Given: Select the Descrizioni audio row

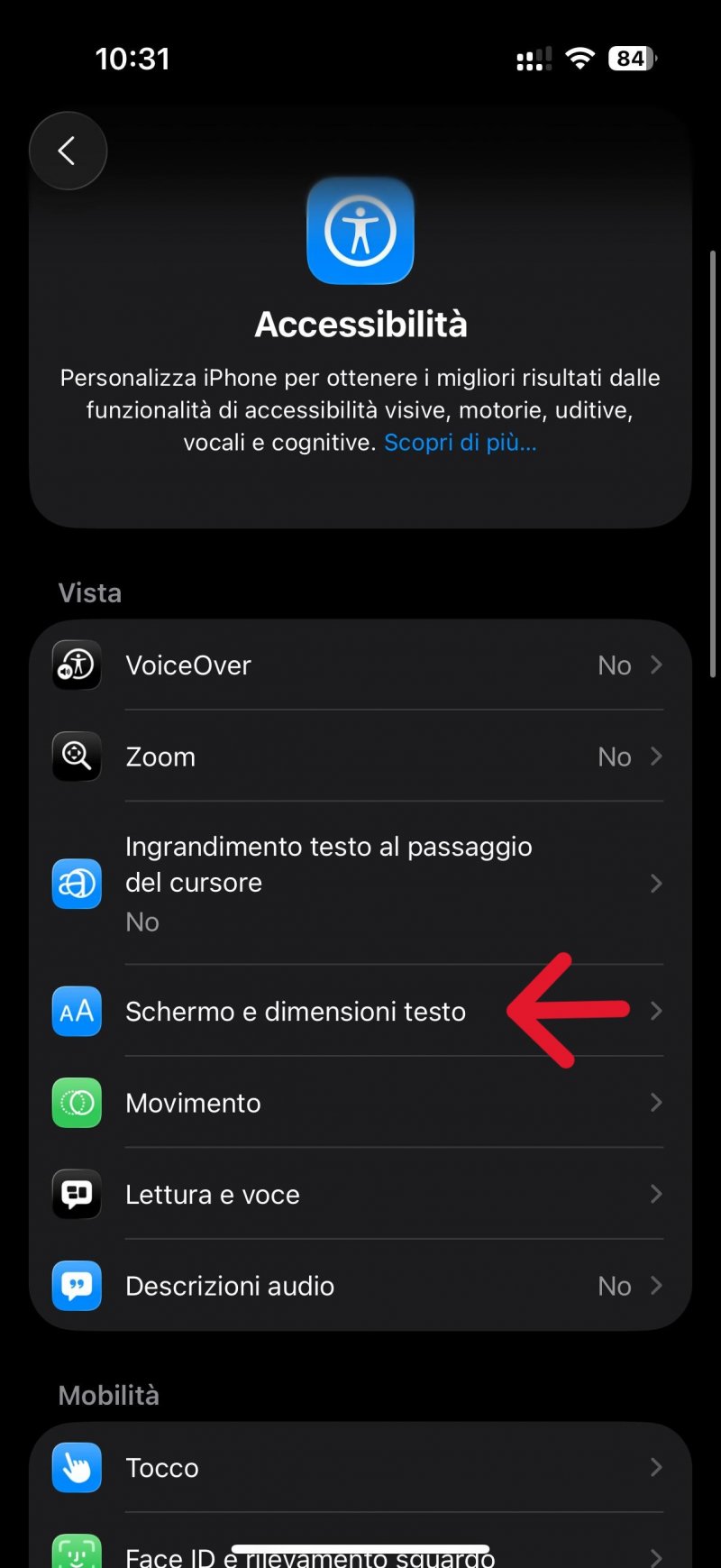Looking at the screenshot, I should (360, 1286).
